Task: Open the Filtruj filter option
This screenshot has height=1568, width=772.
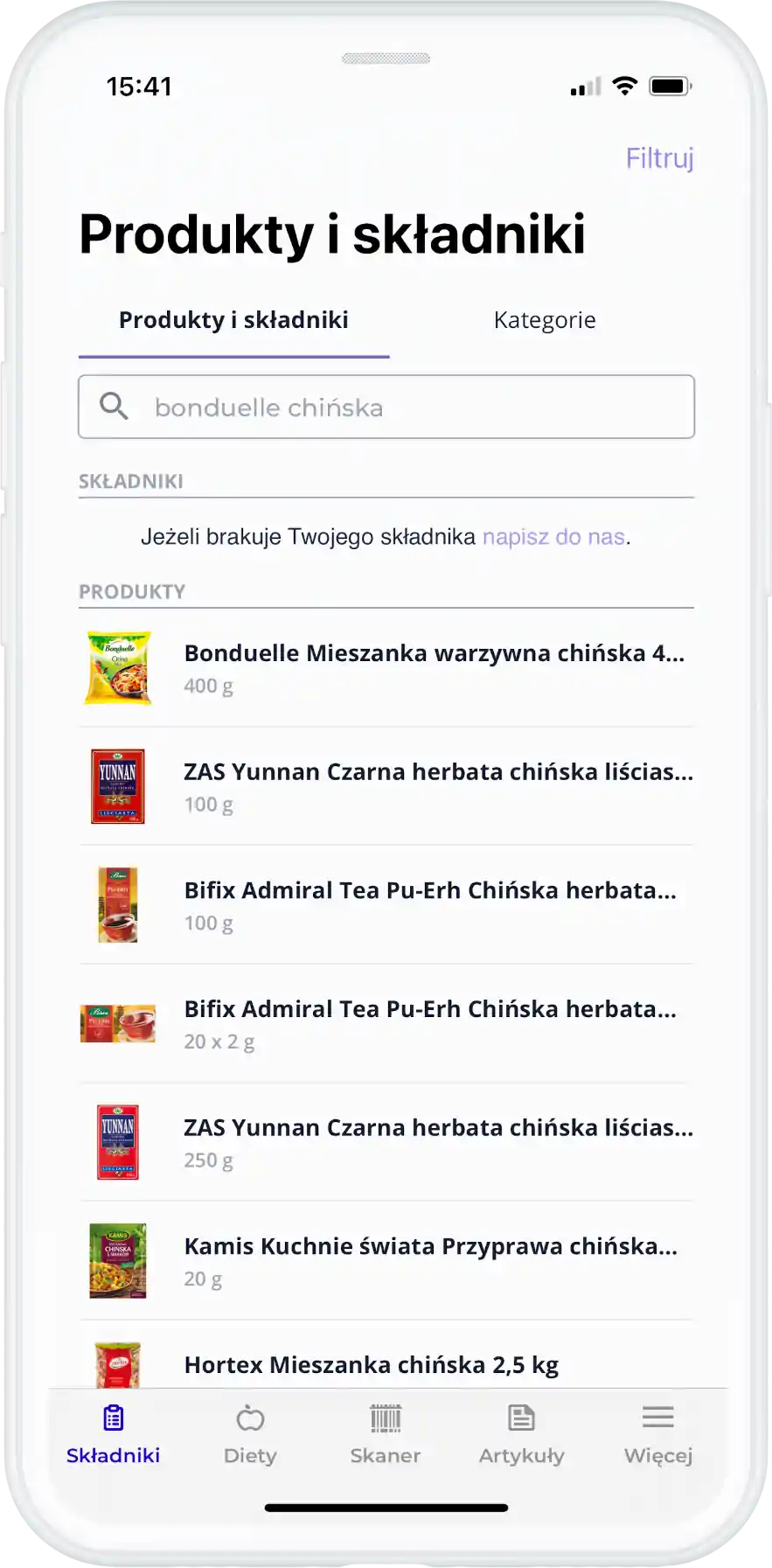Action: tap(658, 158)
